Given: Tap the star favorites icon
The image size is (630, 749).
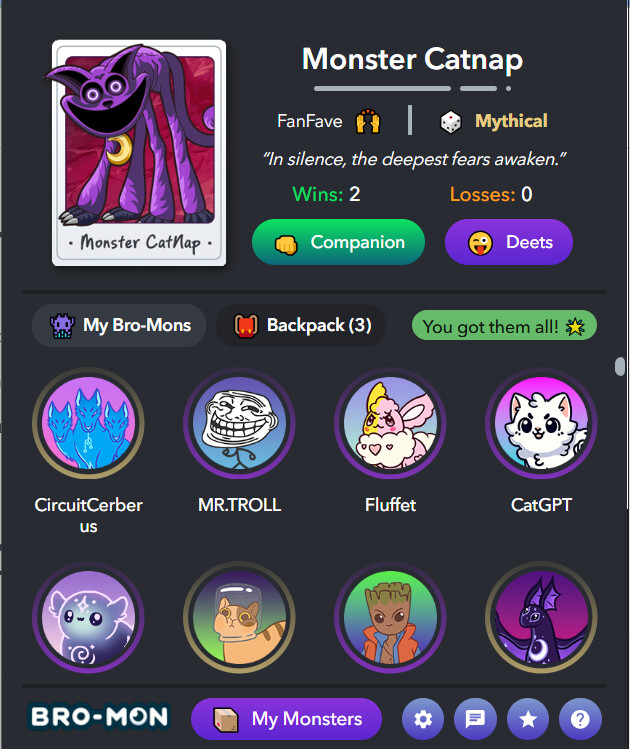Looking at the screenshot, I should [x=527, y=719].
